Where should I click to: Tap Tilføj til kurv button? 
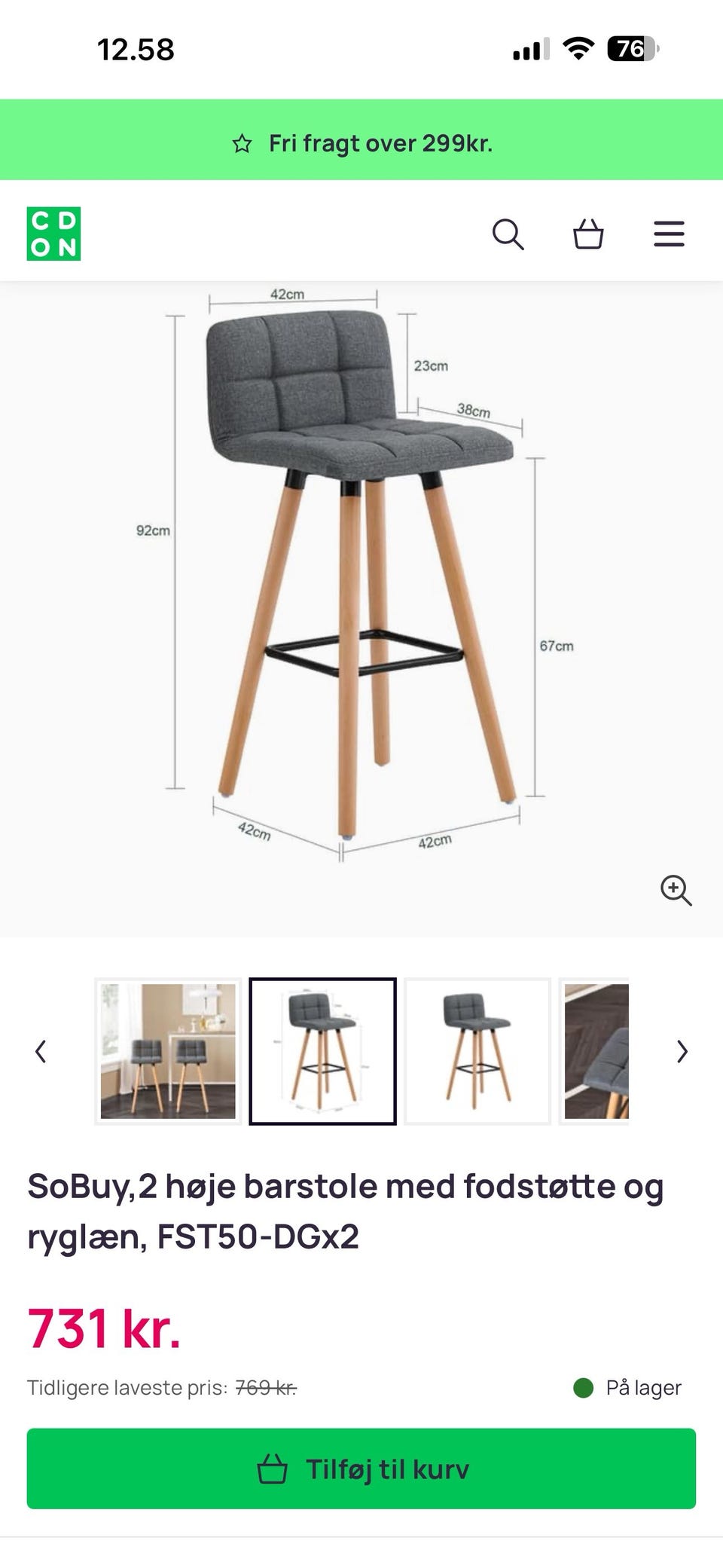click(x=361, y=1469)
